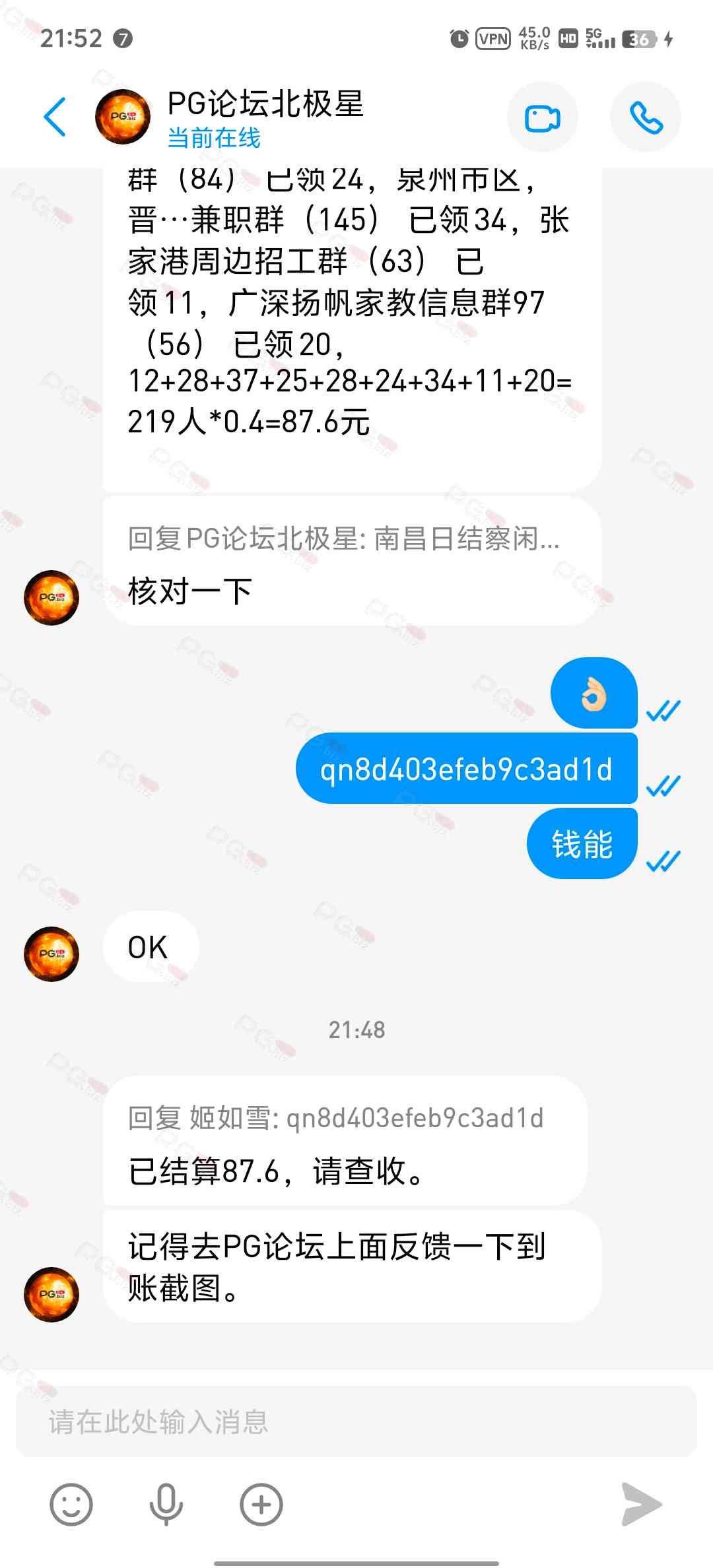
Task: Start a video call with PG论坛北极星
Action: (542, 118)
